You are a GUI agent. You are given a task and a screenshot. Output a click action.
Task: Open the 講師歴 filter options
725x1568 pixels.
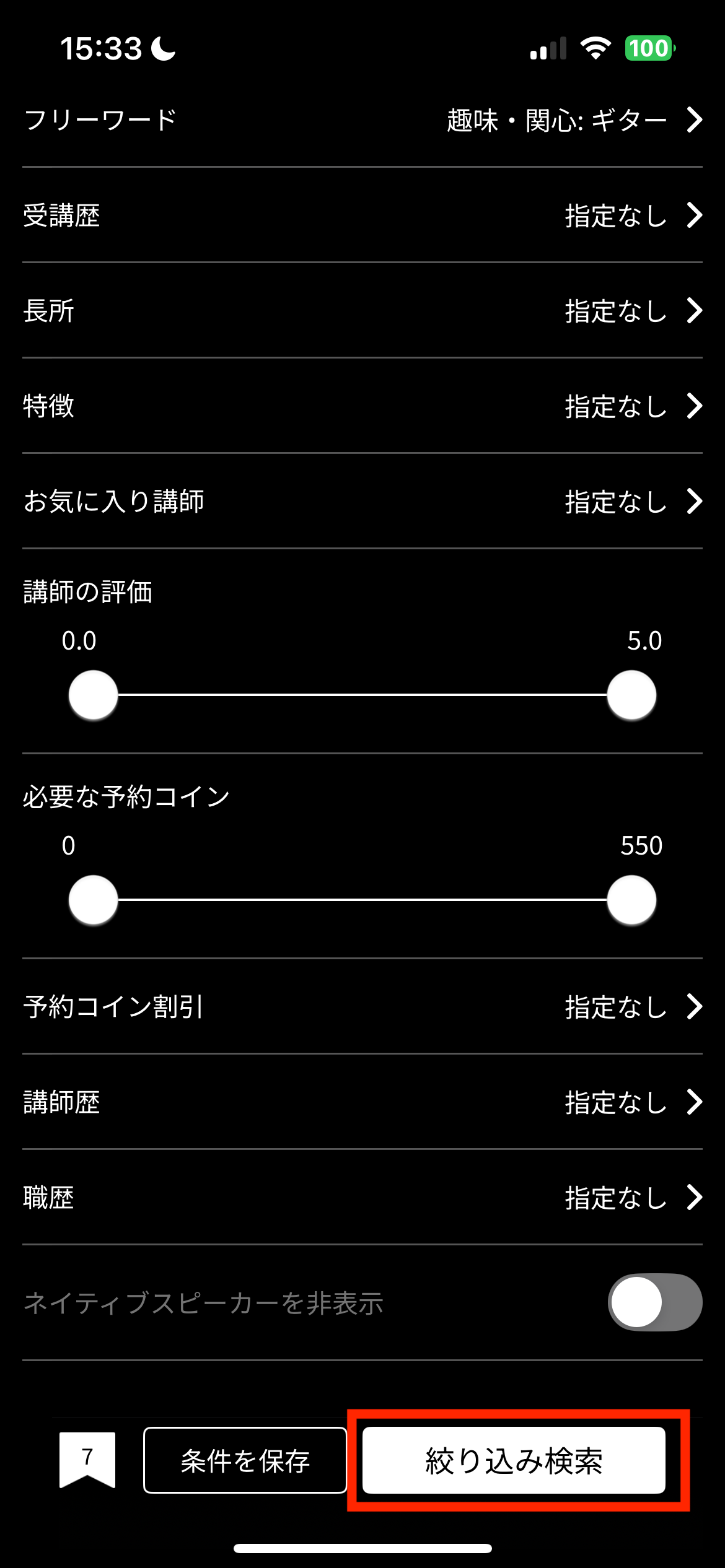362,1102
